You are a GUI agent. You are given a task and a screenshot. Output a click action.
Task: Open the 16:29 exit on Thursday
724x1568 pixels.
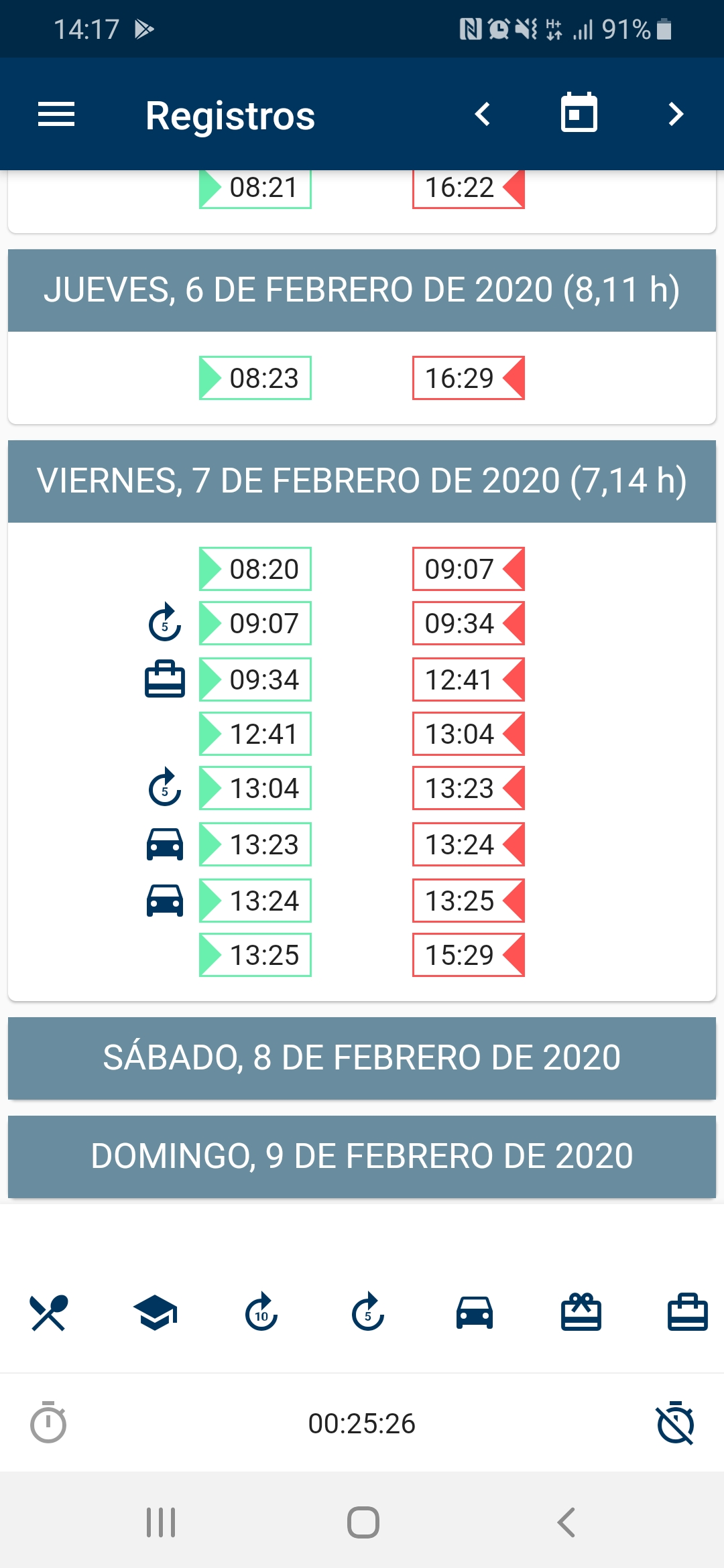pos(468,379)
